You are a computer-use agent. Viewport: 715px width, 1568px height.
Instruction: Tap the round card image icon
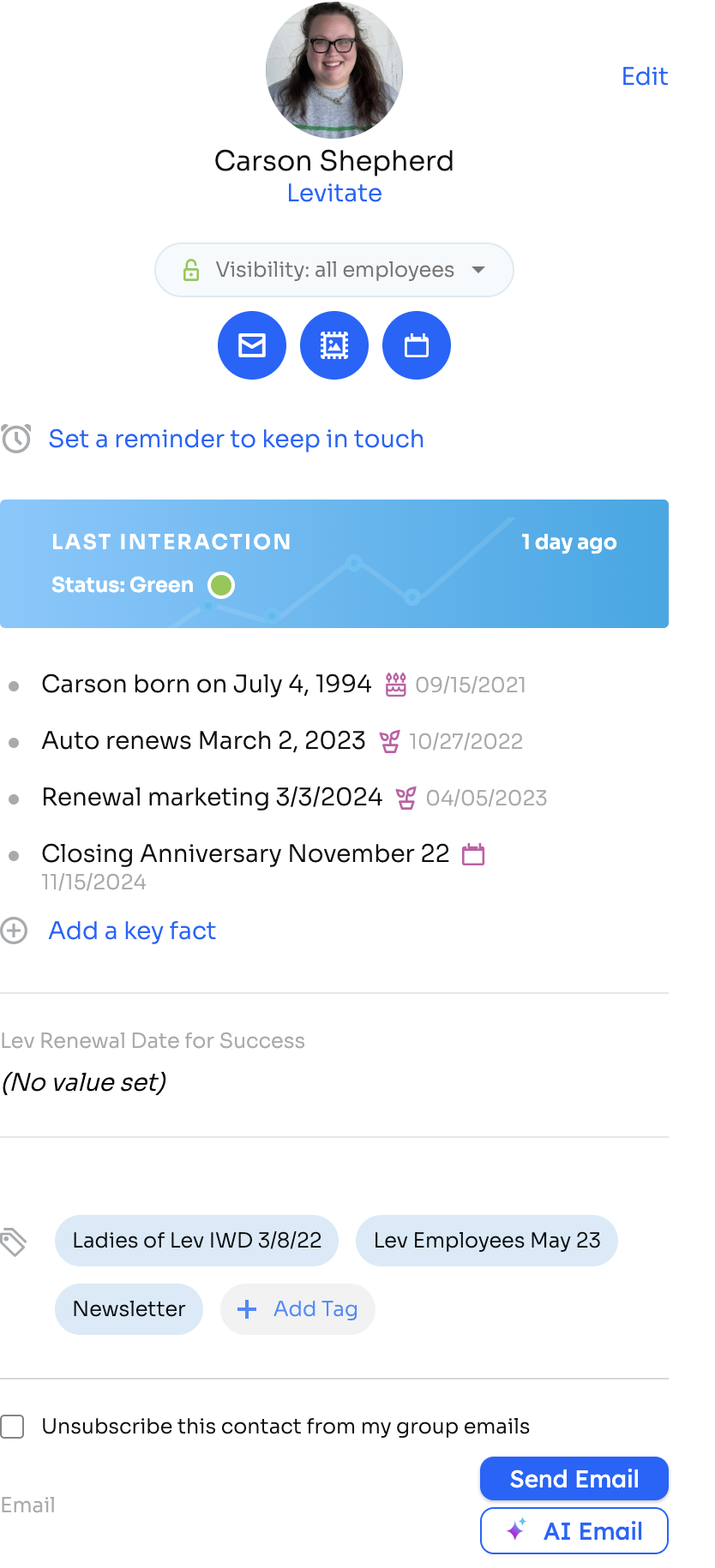click(x=334, y=345)
